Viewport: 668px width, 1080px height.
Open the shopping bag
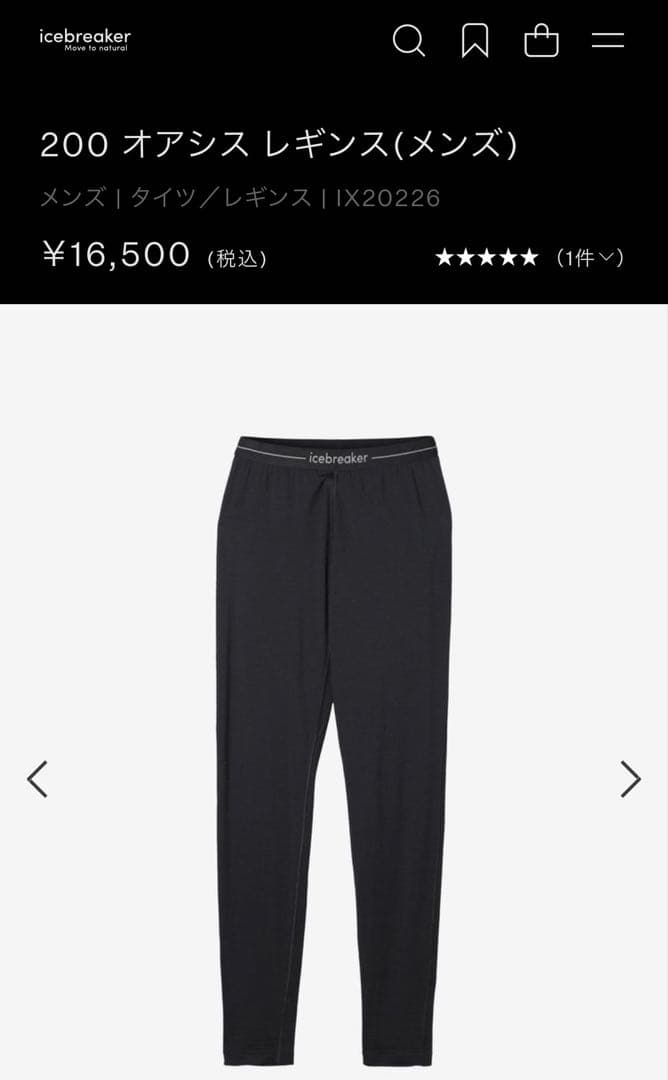(x=541, y=41)
